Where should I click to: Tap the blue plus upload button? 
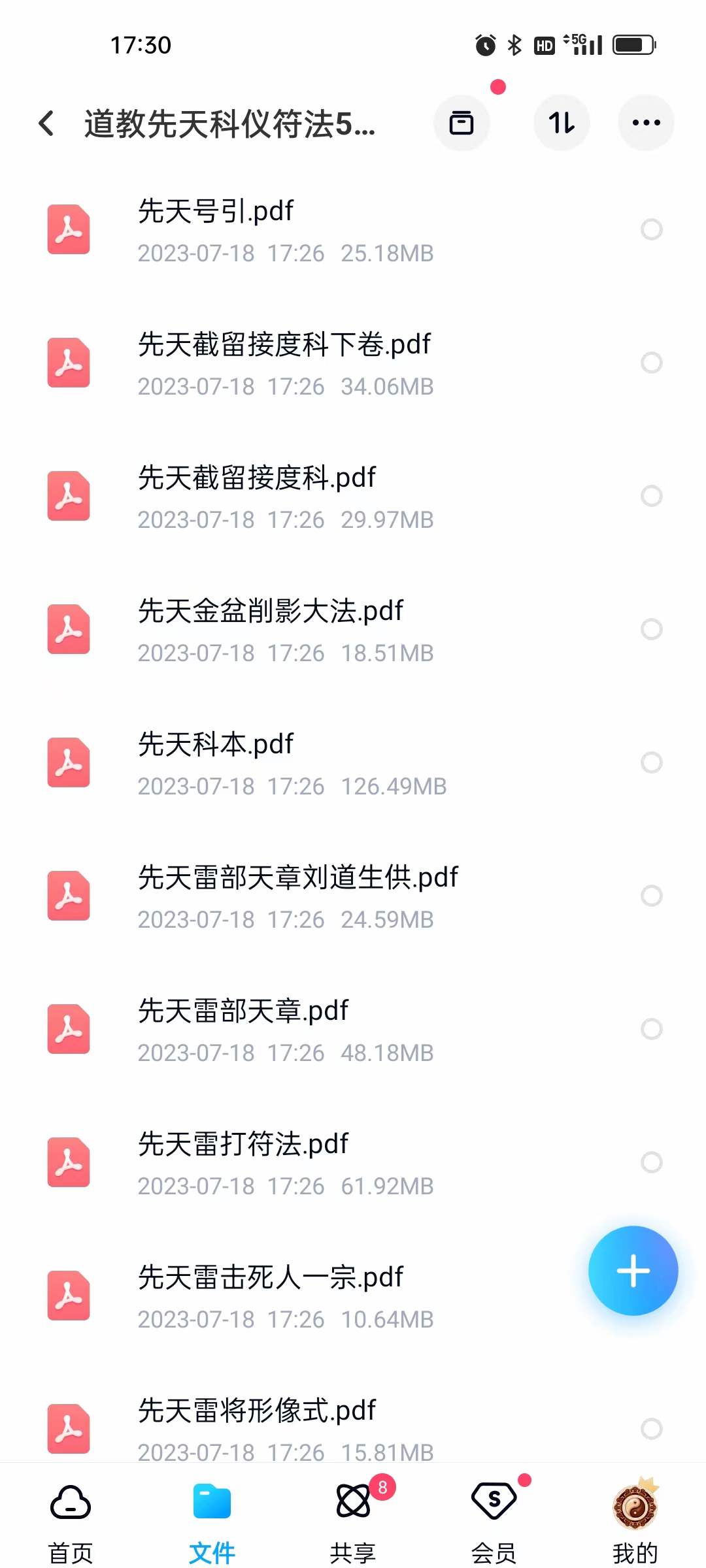coord(633,1269)
